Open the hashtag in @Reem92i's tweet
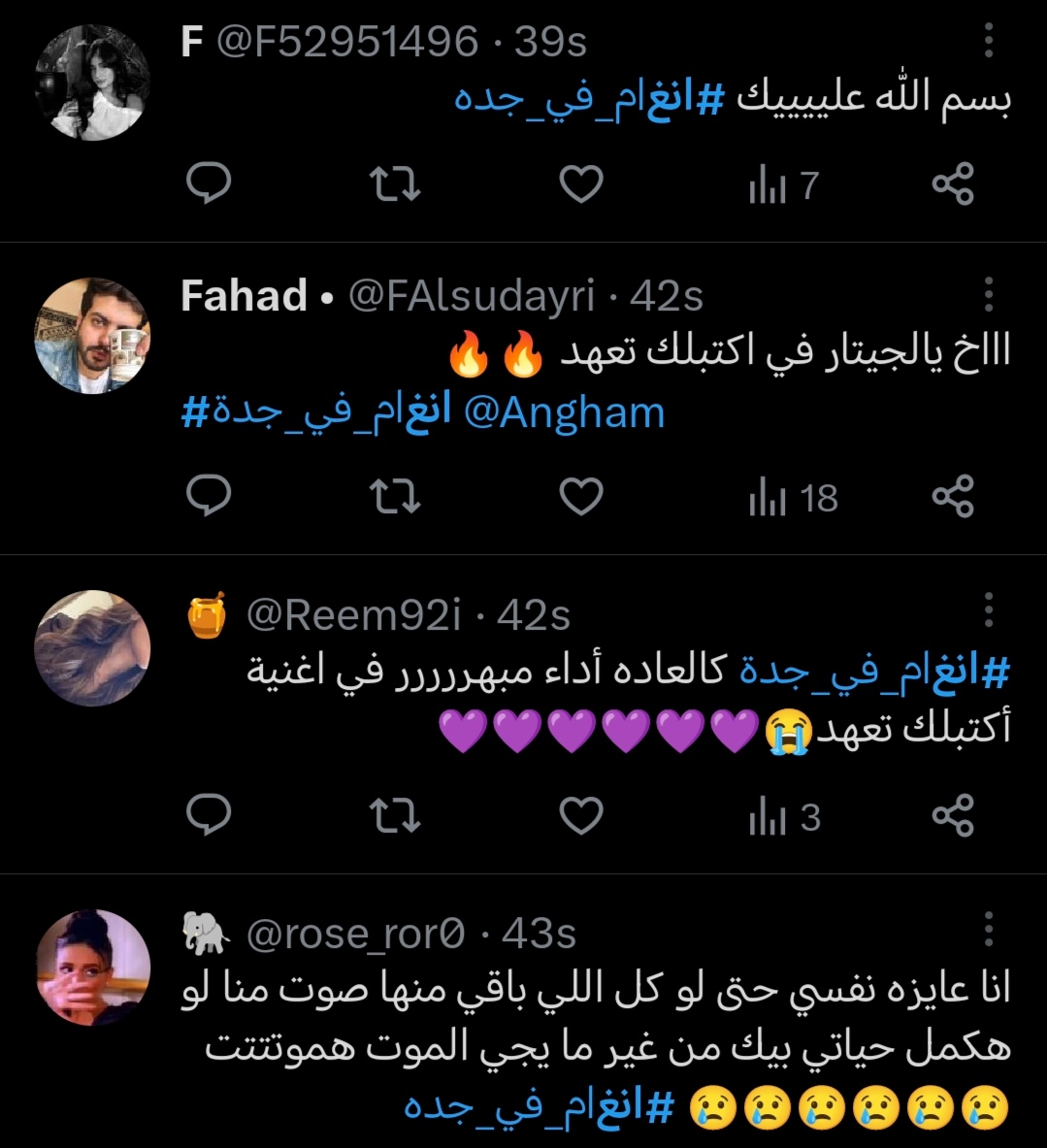Viewport: 1047px width, 1148px height. point(873,672)
